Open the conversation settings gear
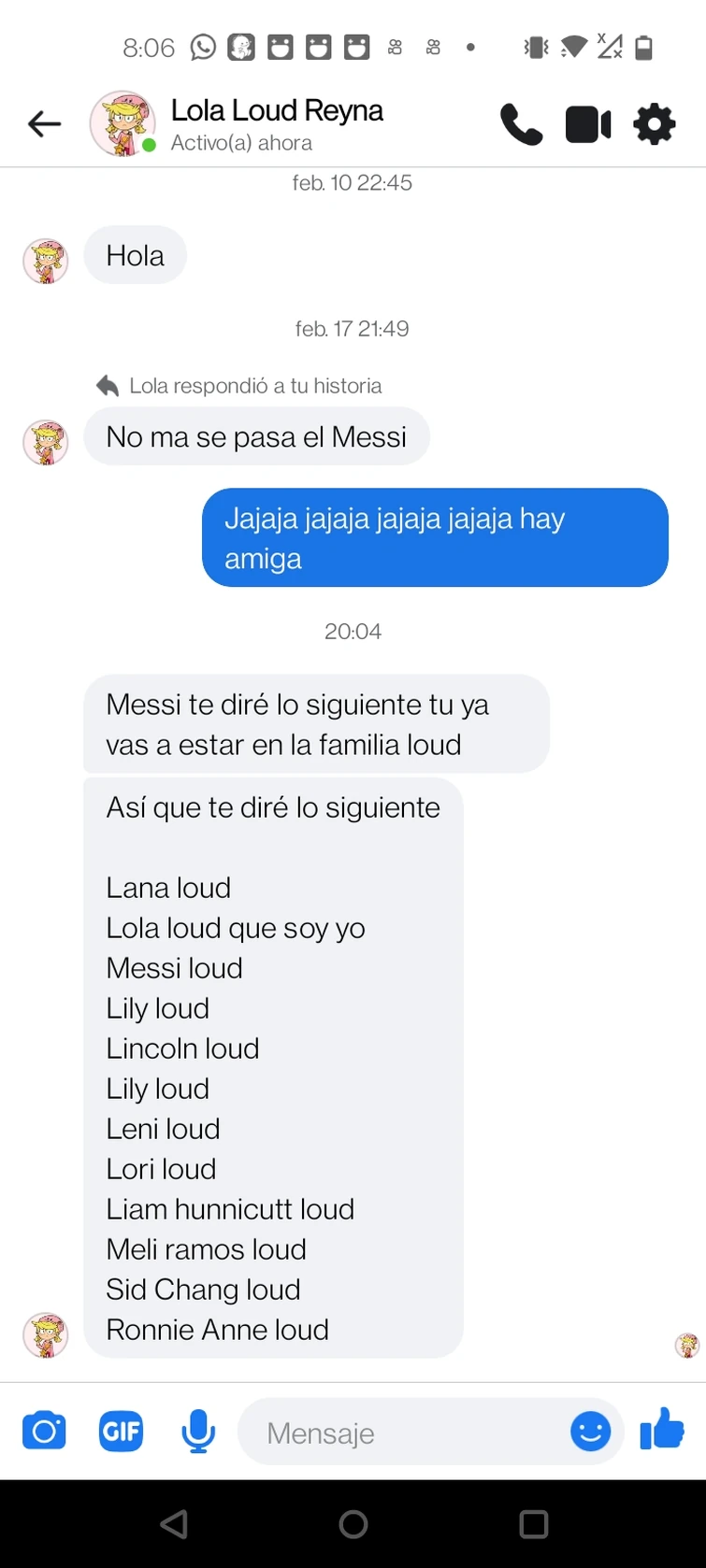The height and width of the screenshot is (1568, 706). pos(654,123)
